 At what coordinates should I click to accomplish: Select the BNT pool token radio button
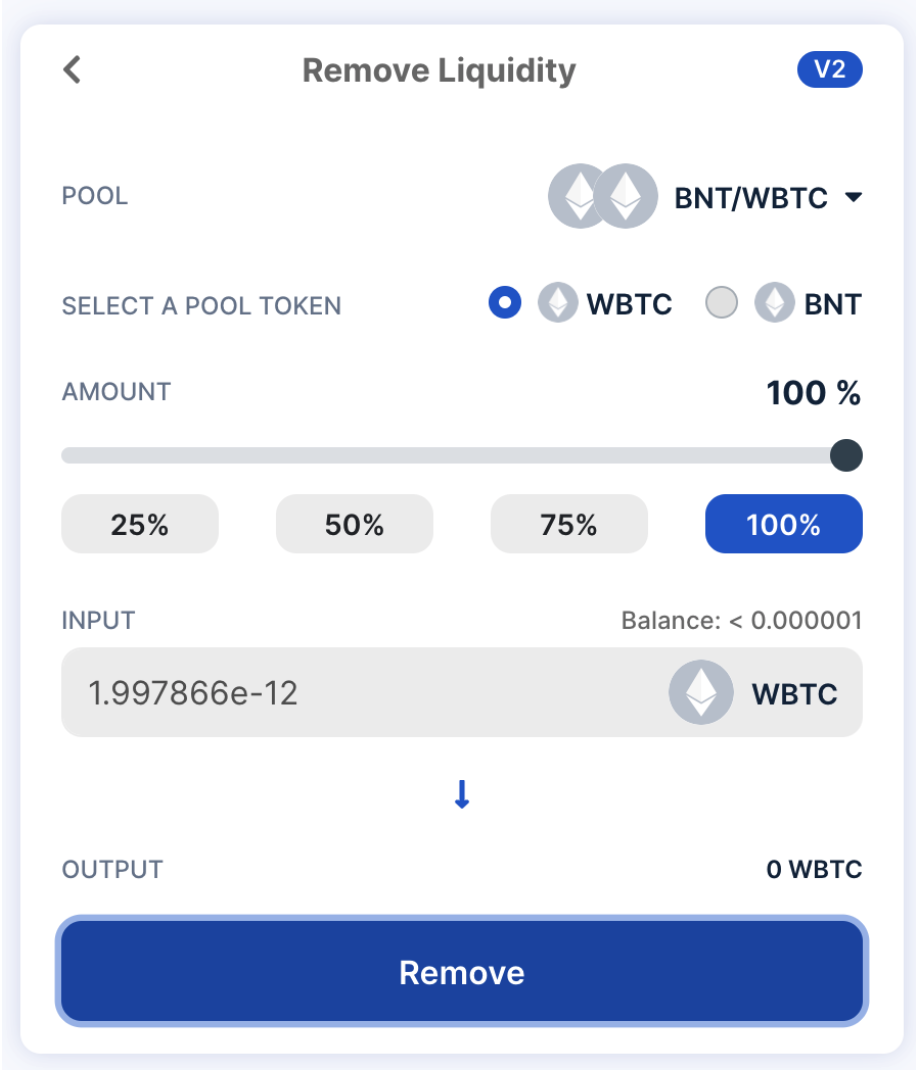pos(722,304)
